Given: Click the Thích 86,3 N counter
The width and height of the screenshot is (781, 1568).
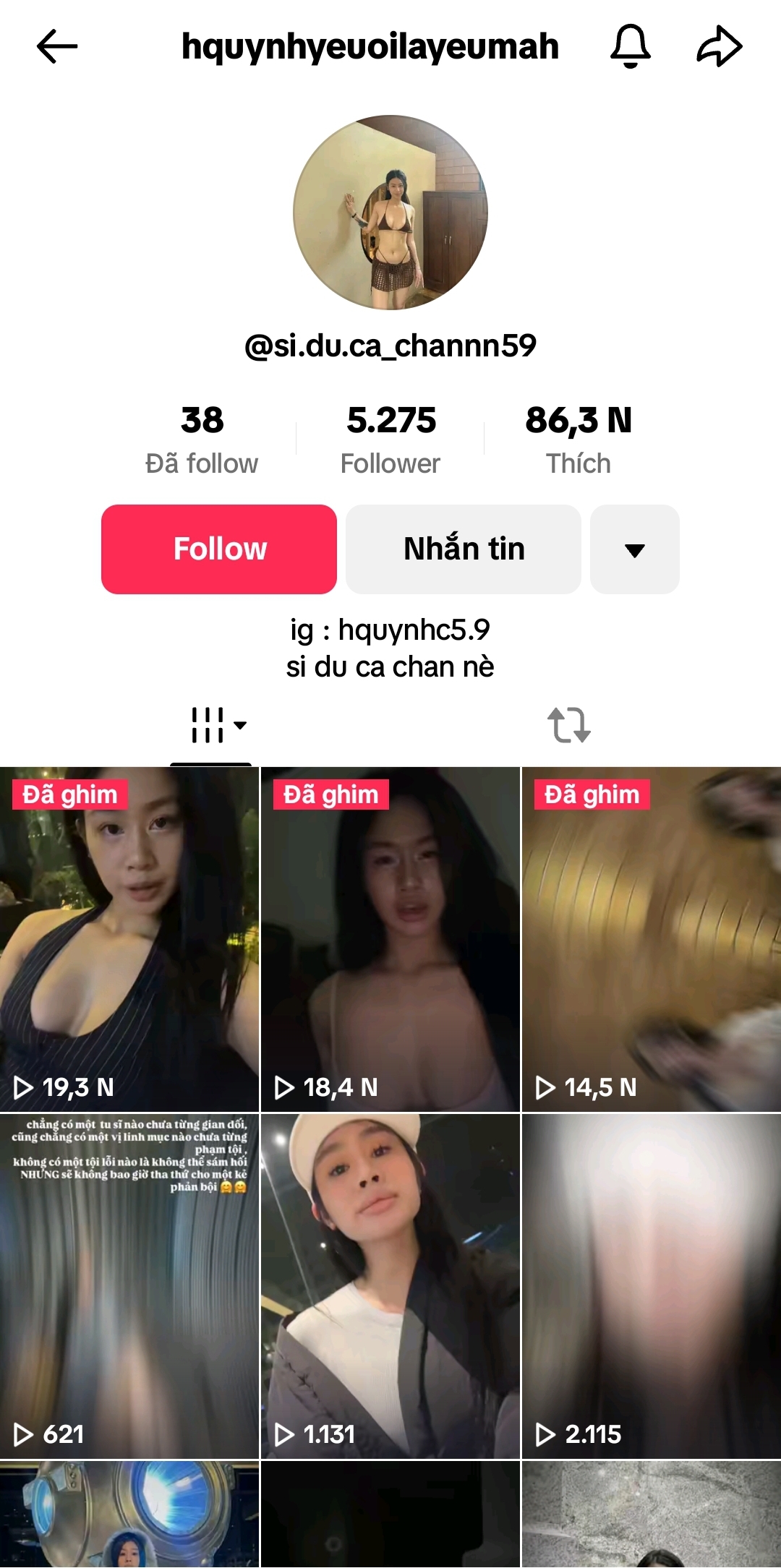Looking at the screenshot, I should tap(577, 437).
